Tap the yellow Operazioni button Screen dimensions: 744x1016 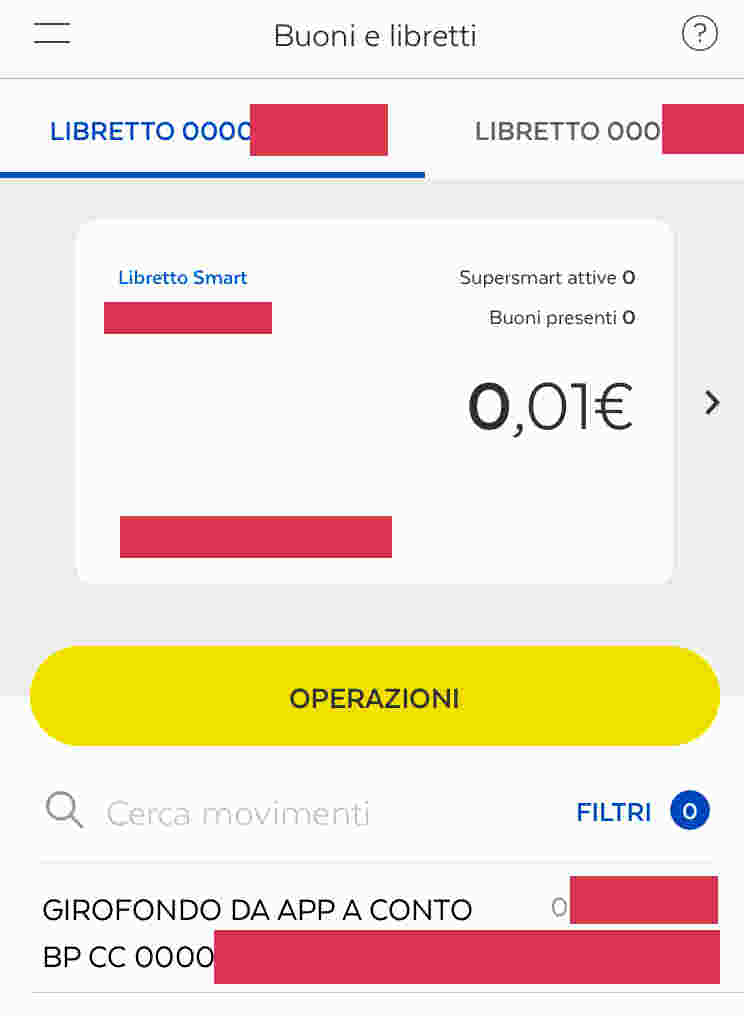[374, 697]
